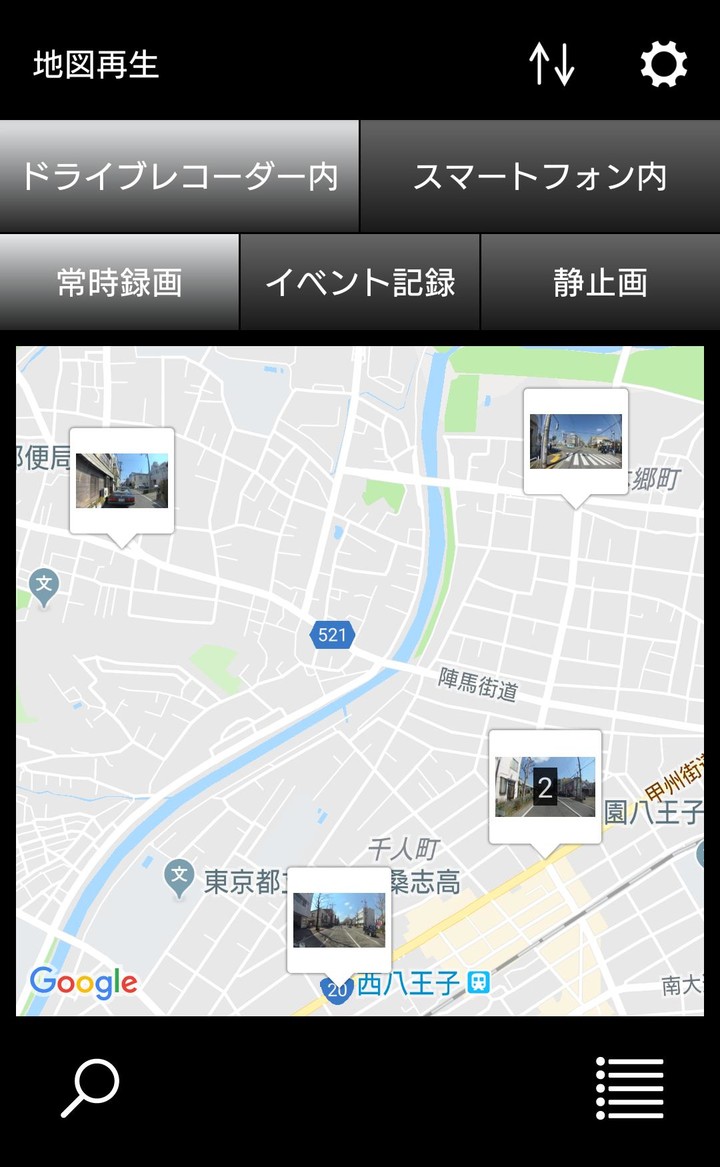Toggle to ドライブレコーダー内 source
This screenshot has height=1167, width=720.
pos(180,173)
